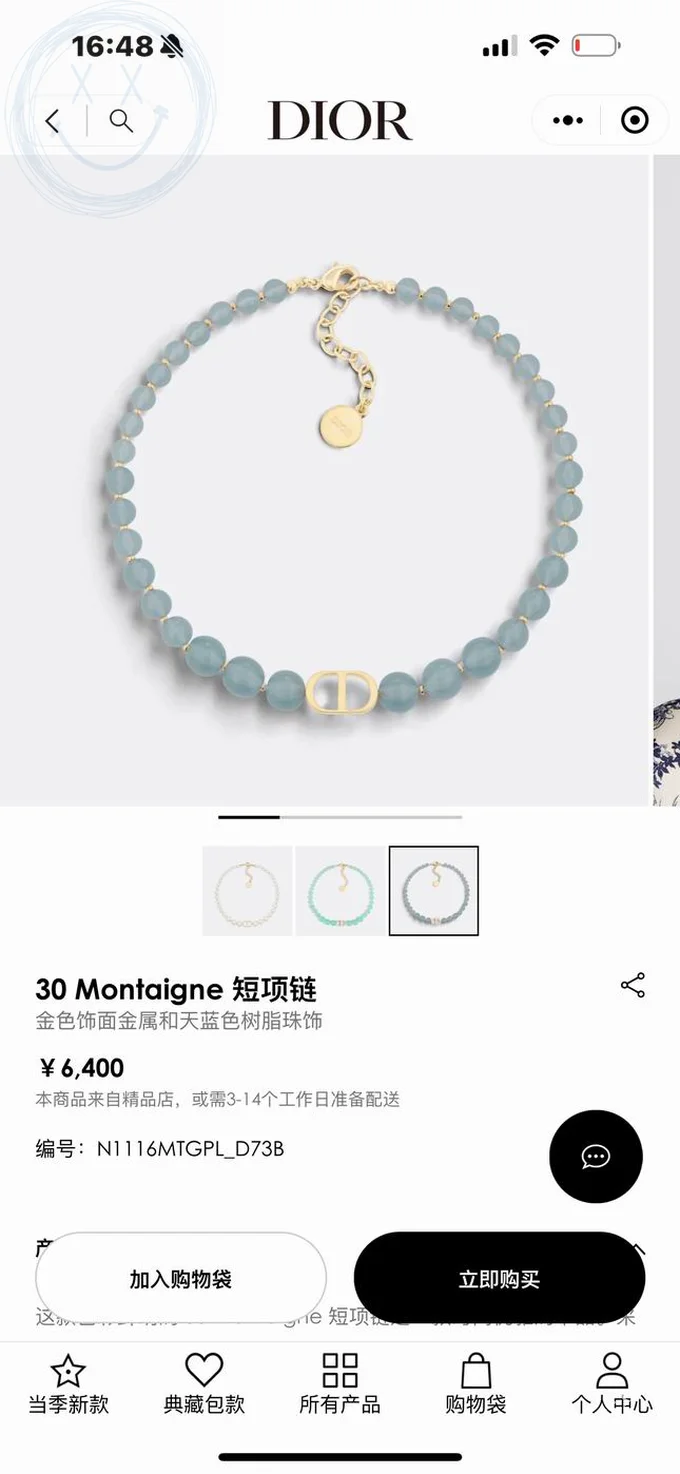The height and width of the screenshot is (1474, 680).
Task: Share the 30 Montaigne necklace
Action: pos(633,985)
